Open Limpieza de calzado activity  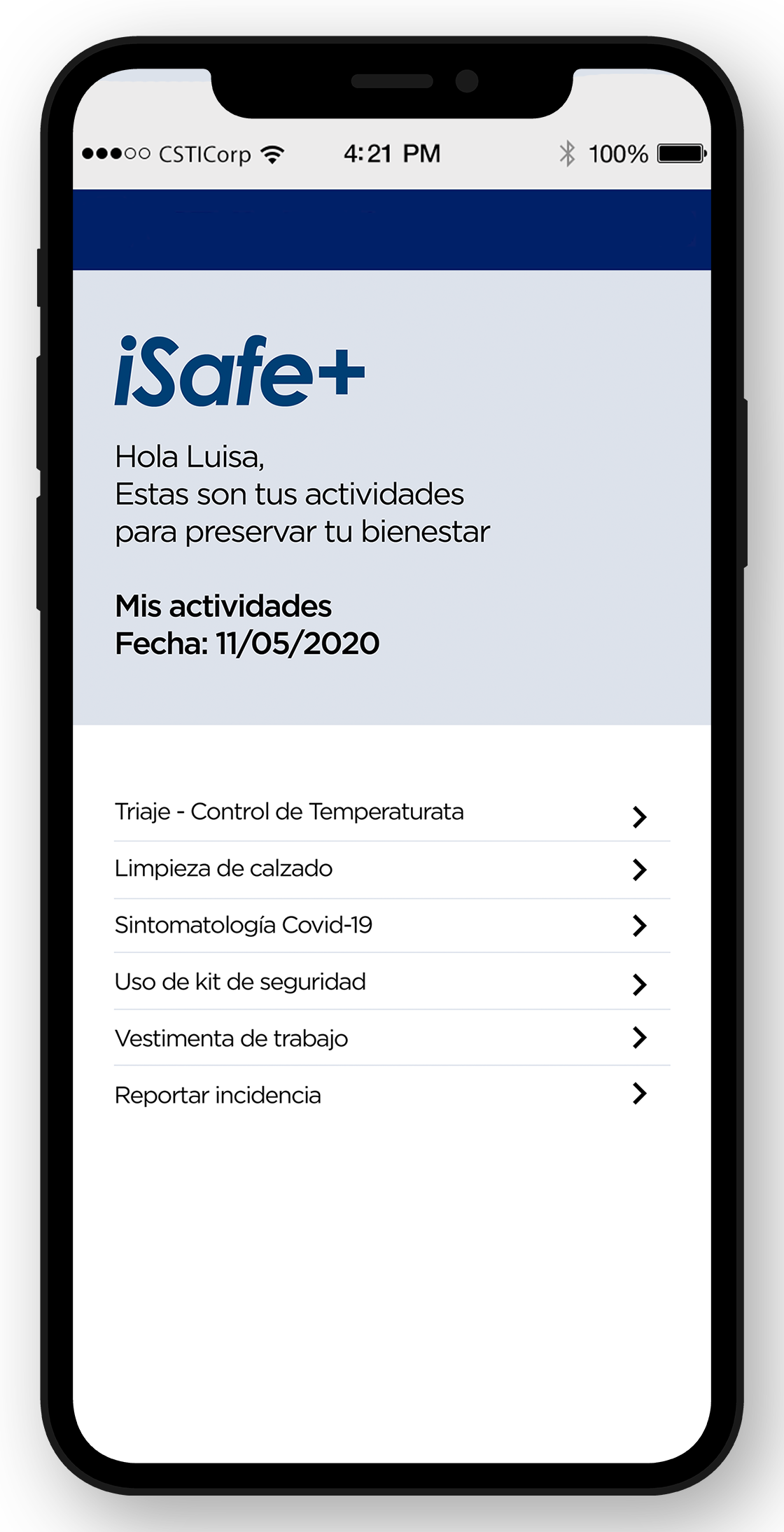[392, 870]
